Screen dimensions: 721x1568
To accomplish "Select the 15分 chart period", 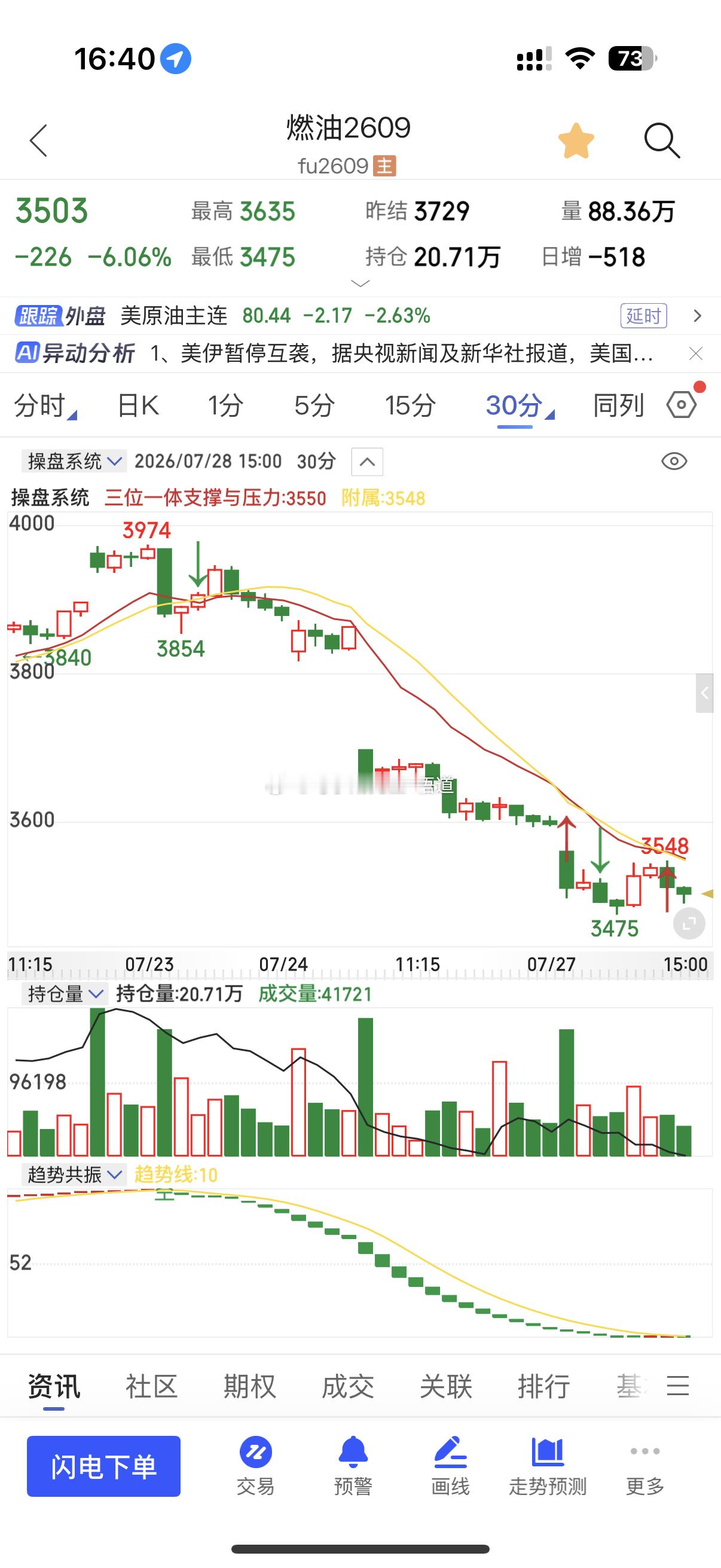I will coord(410,405).
